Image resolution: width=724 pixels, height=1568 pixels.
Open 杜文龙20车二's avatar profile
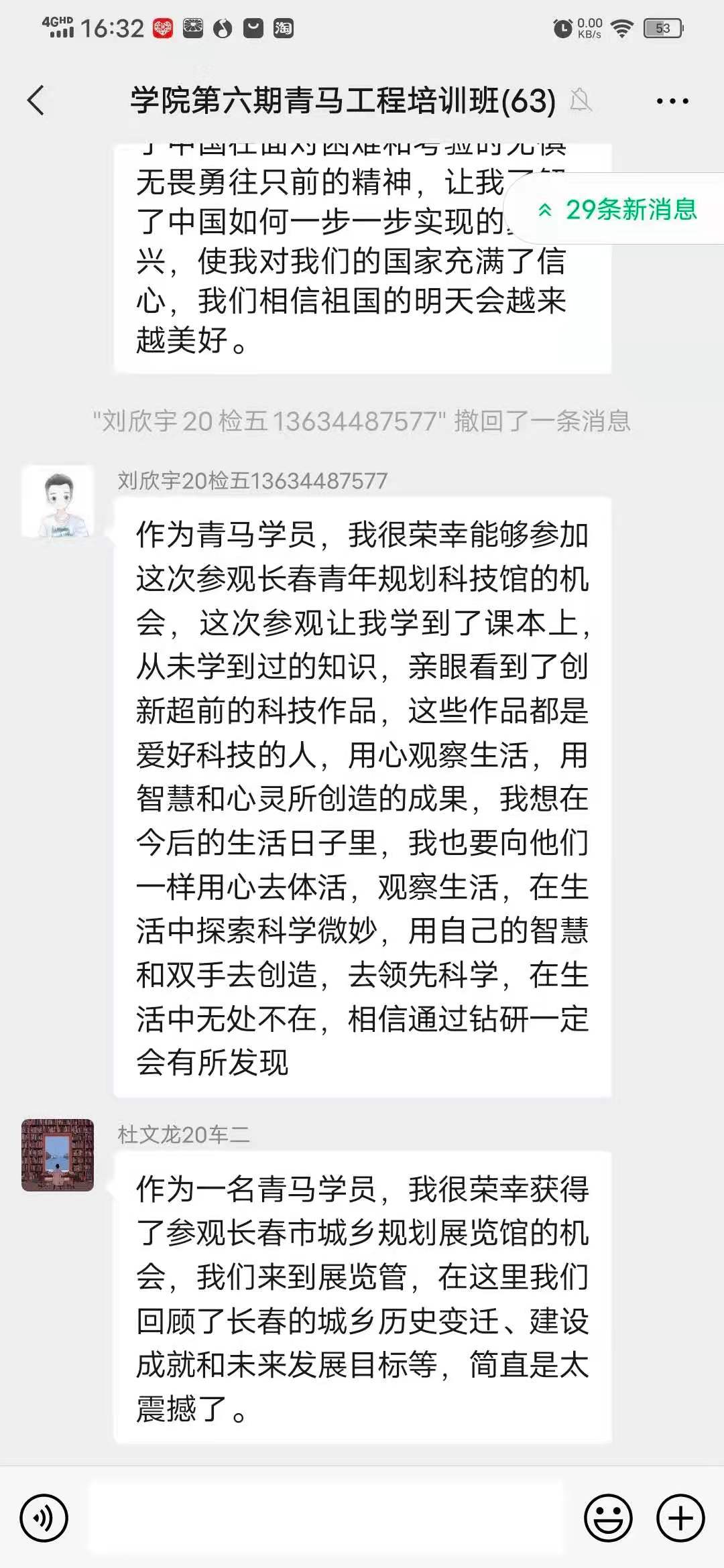(58, 1155)
